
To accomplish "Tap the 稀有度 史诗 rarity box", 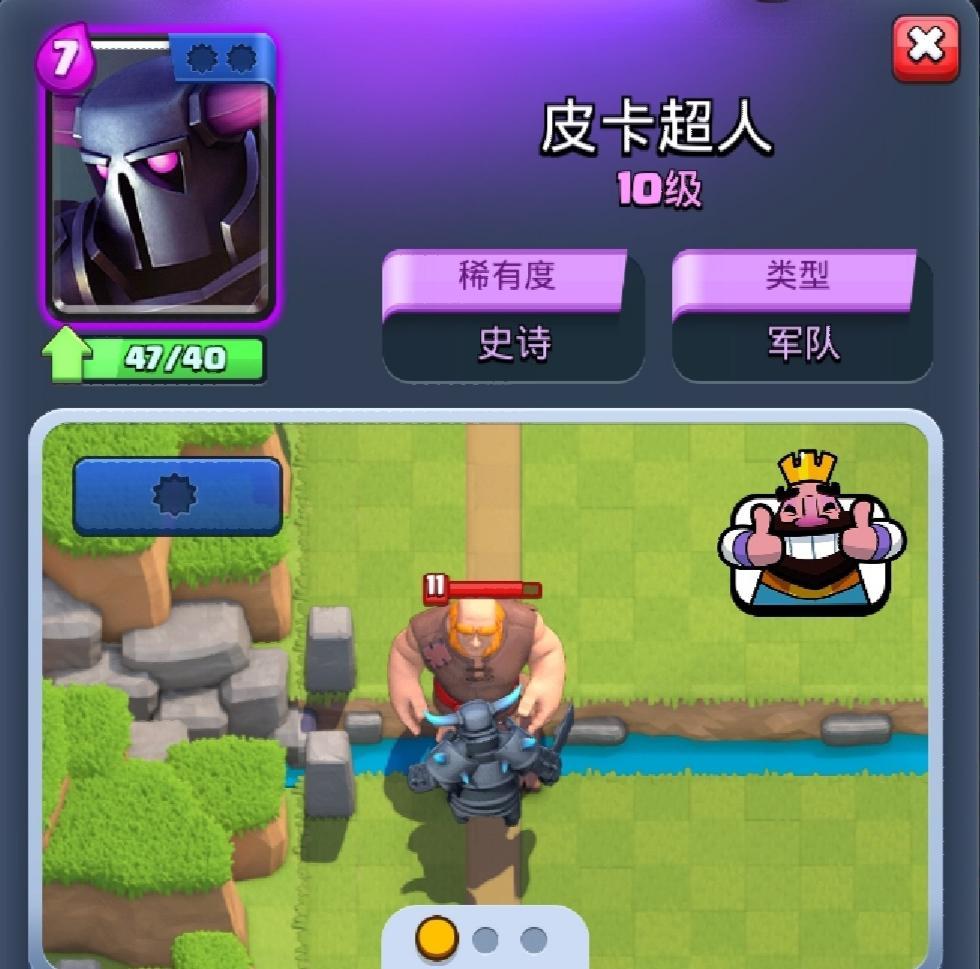I will [x=512, y=316].
